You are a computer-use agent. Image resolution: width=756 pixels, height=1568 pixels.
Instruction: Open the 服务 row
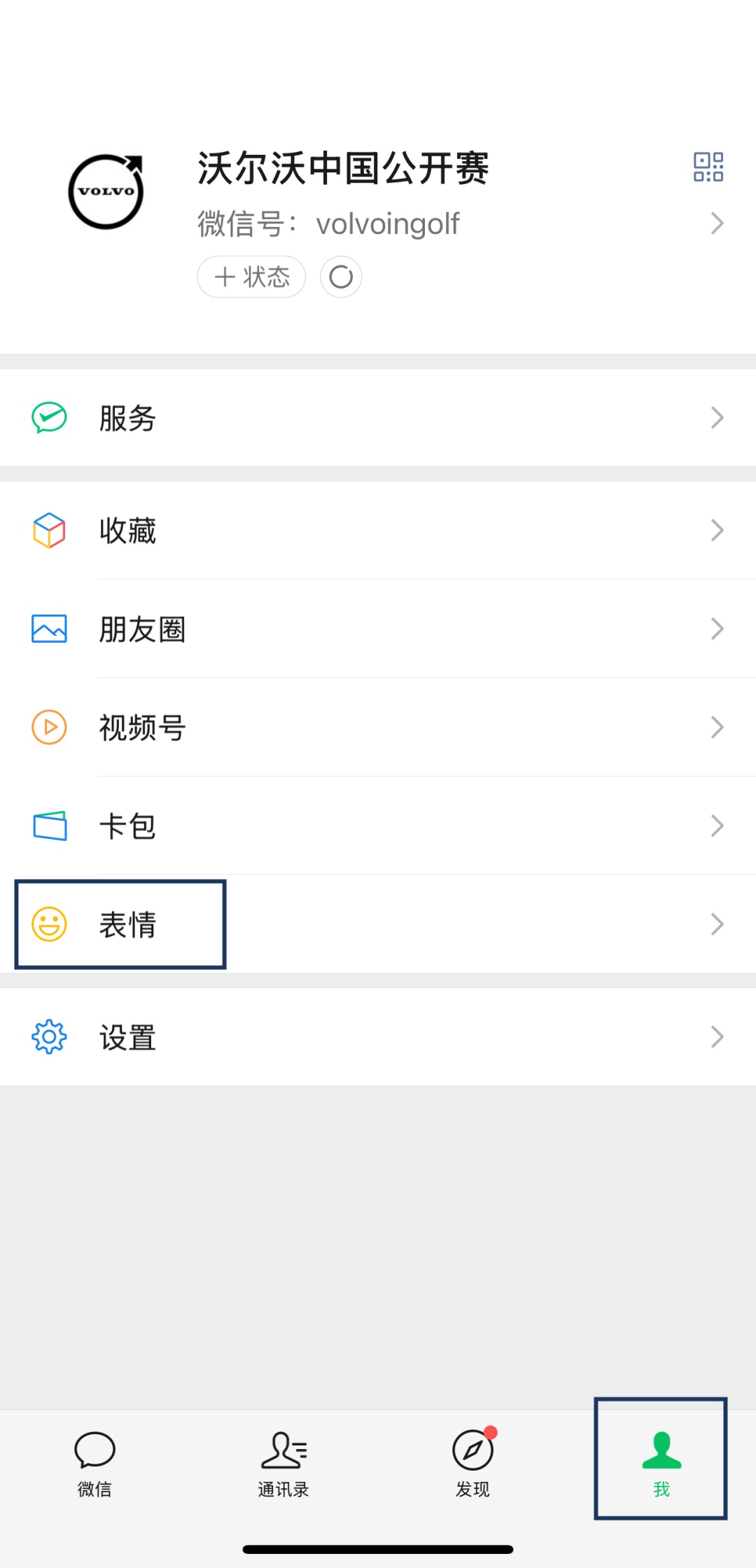coord(378,418)
